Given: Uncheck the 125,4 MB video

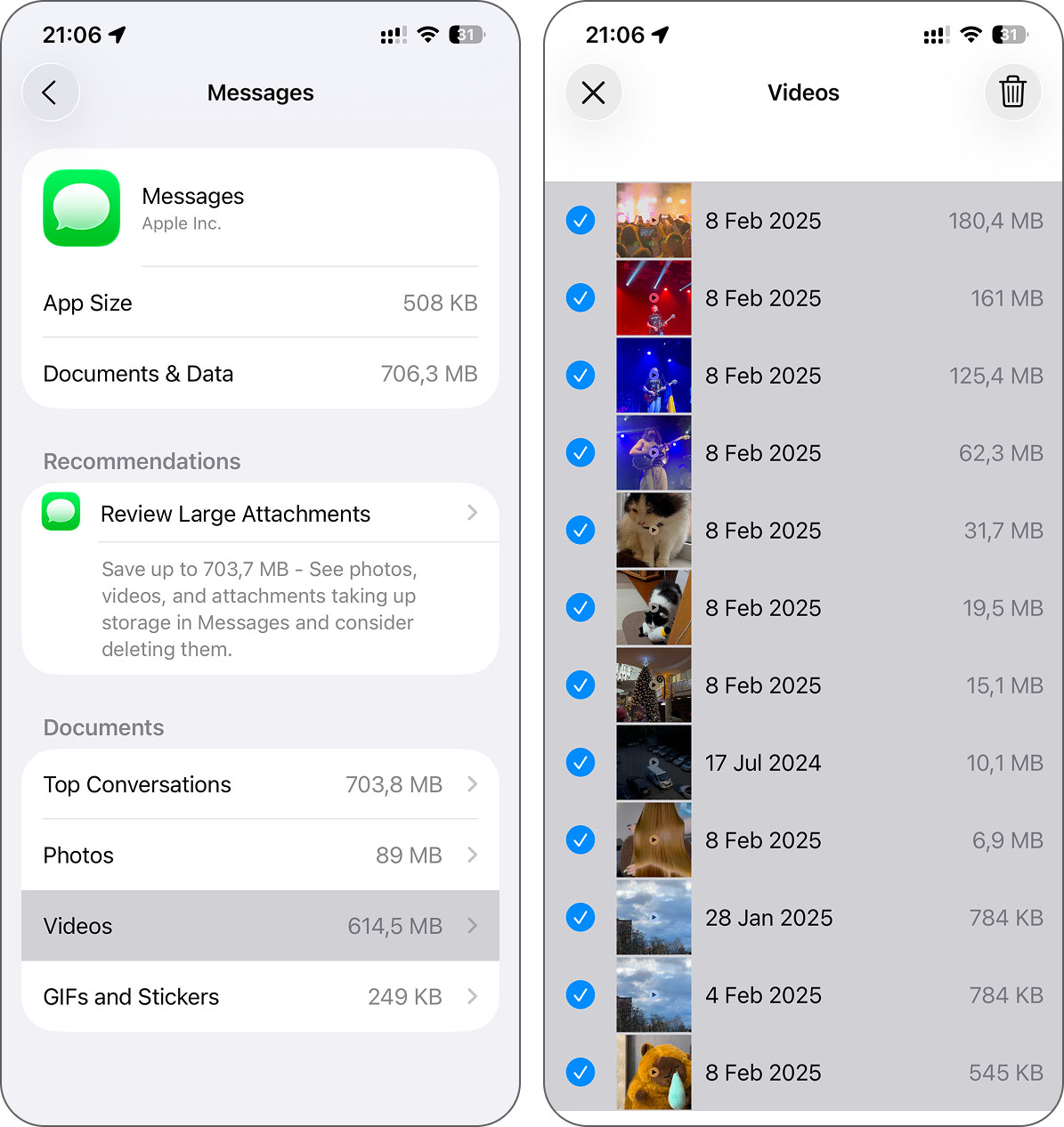Looking at the screenshot, I should pos(581,376).
